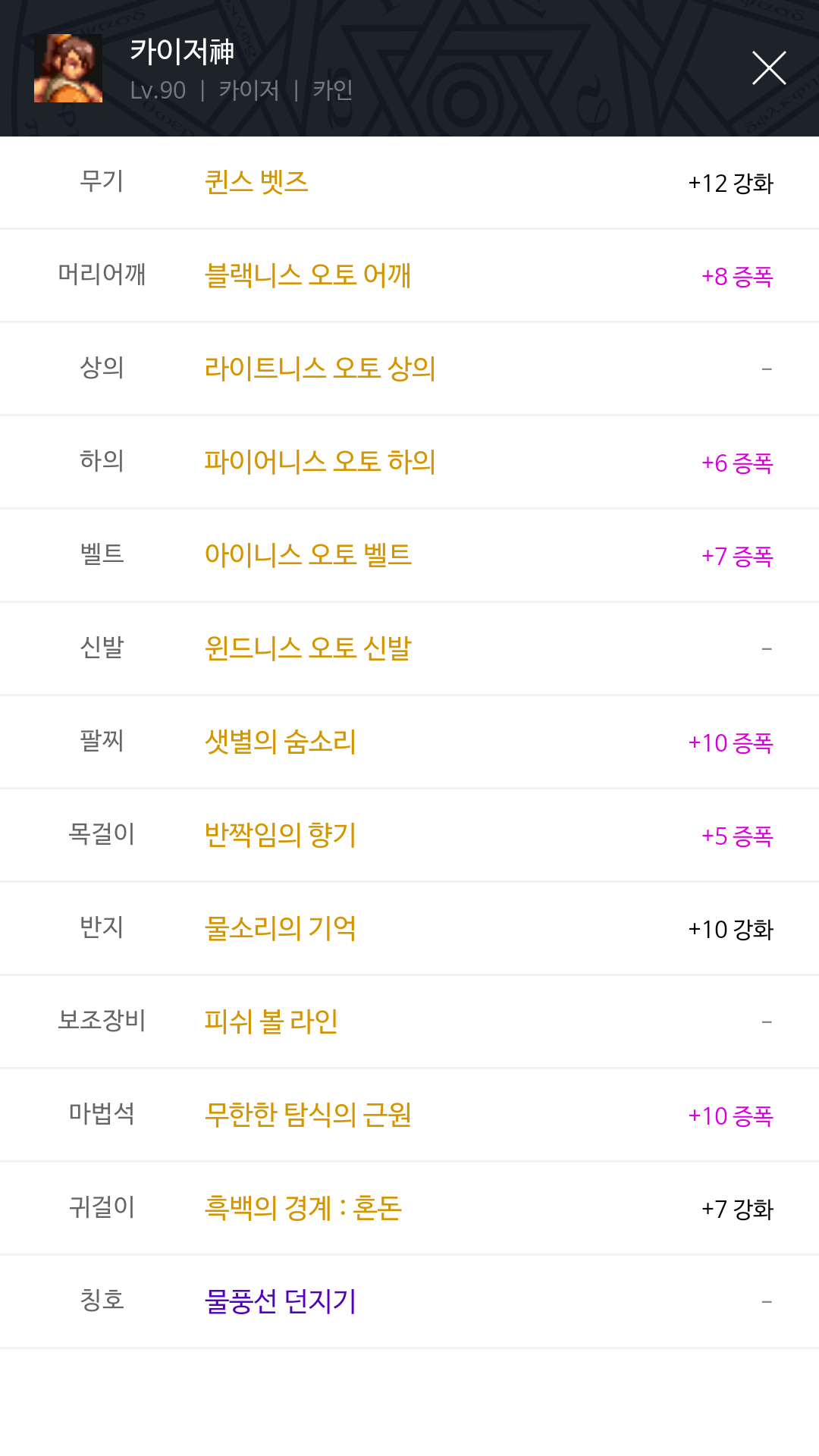Open weapon item 퀸스 벳즈

pos(256,182)
